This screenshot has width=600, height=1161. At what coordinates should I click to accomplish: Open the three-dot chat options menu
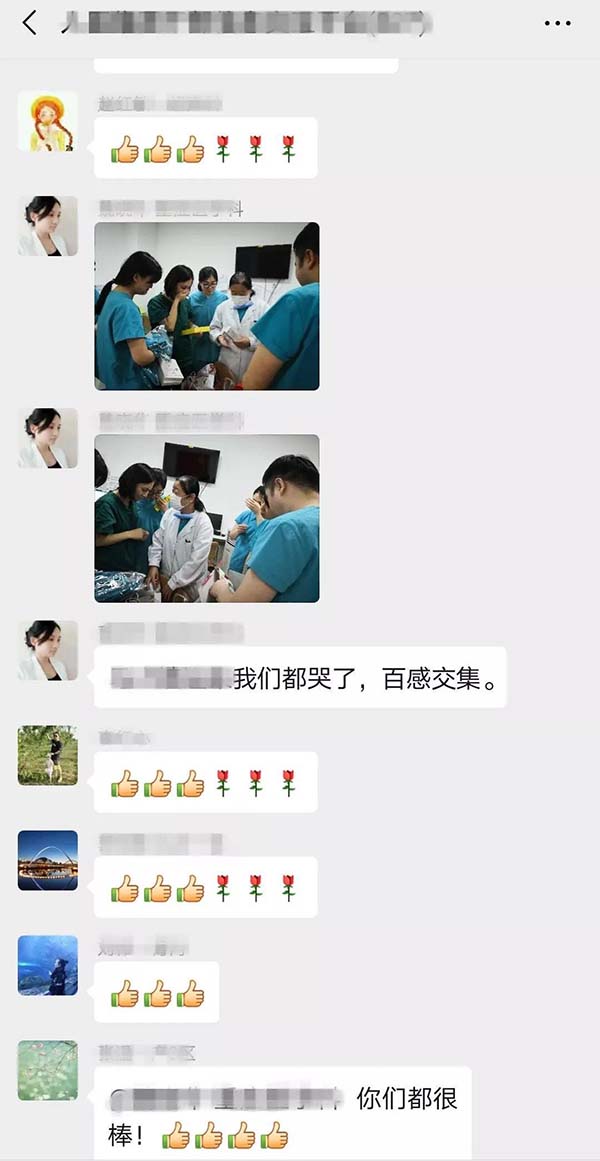click(x=557, y=23)
